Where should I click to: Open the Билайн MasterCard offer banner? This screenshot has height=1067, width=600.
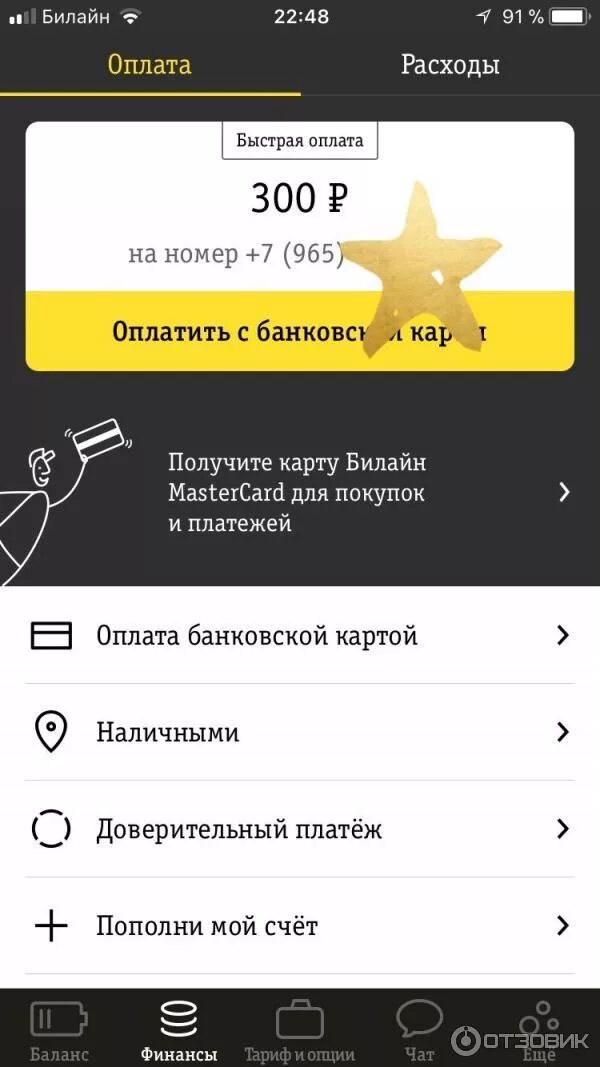(299, 492)
